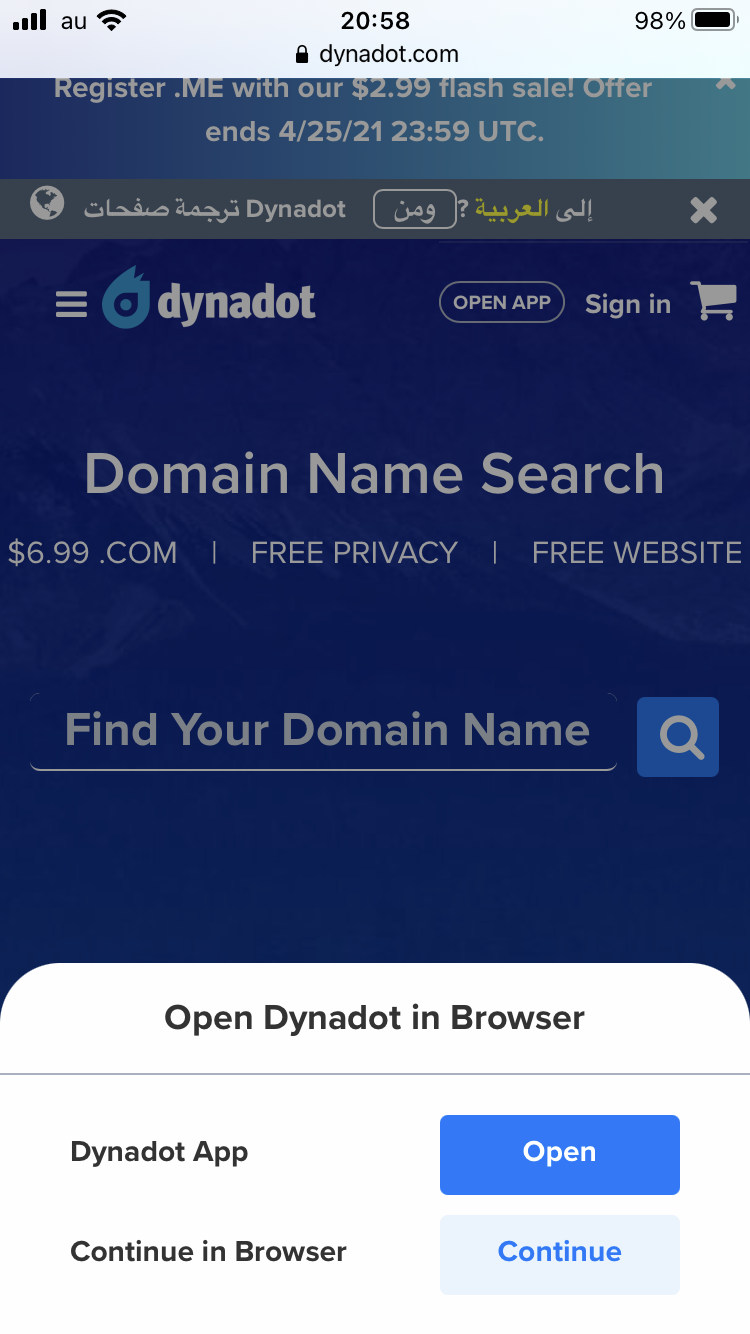Focus the Find Your Domain Name field
Viewport: 750px width, 1334px height.
click(x=324, y=731)
